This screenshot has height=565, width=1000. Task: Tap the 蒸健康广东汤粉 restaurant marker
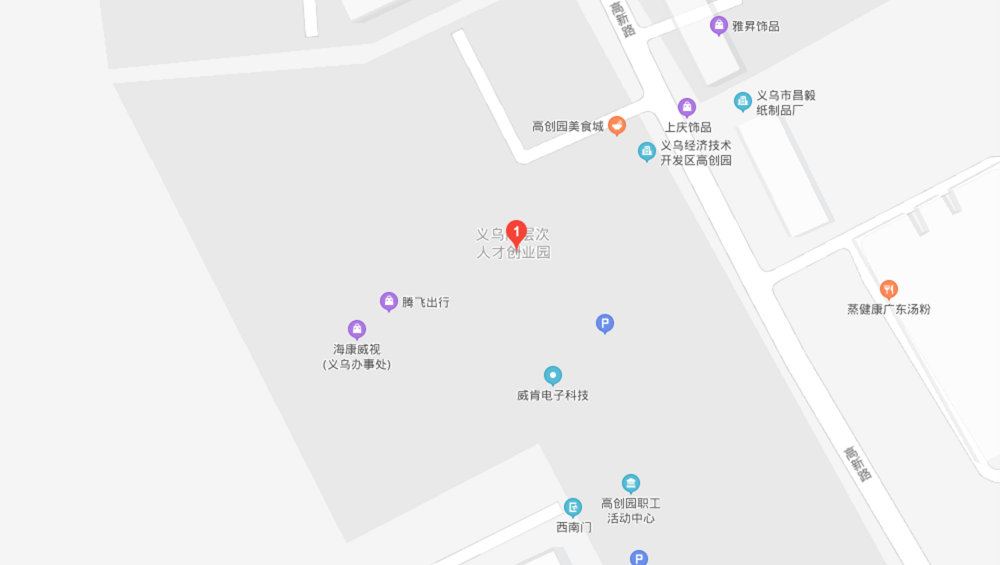point(888,290)
